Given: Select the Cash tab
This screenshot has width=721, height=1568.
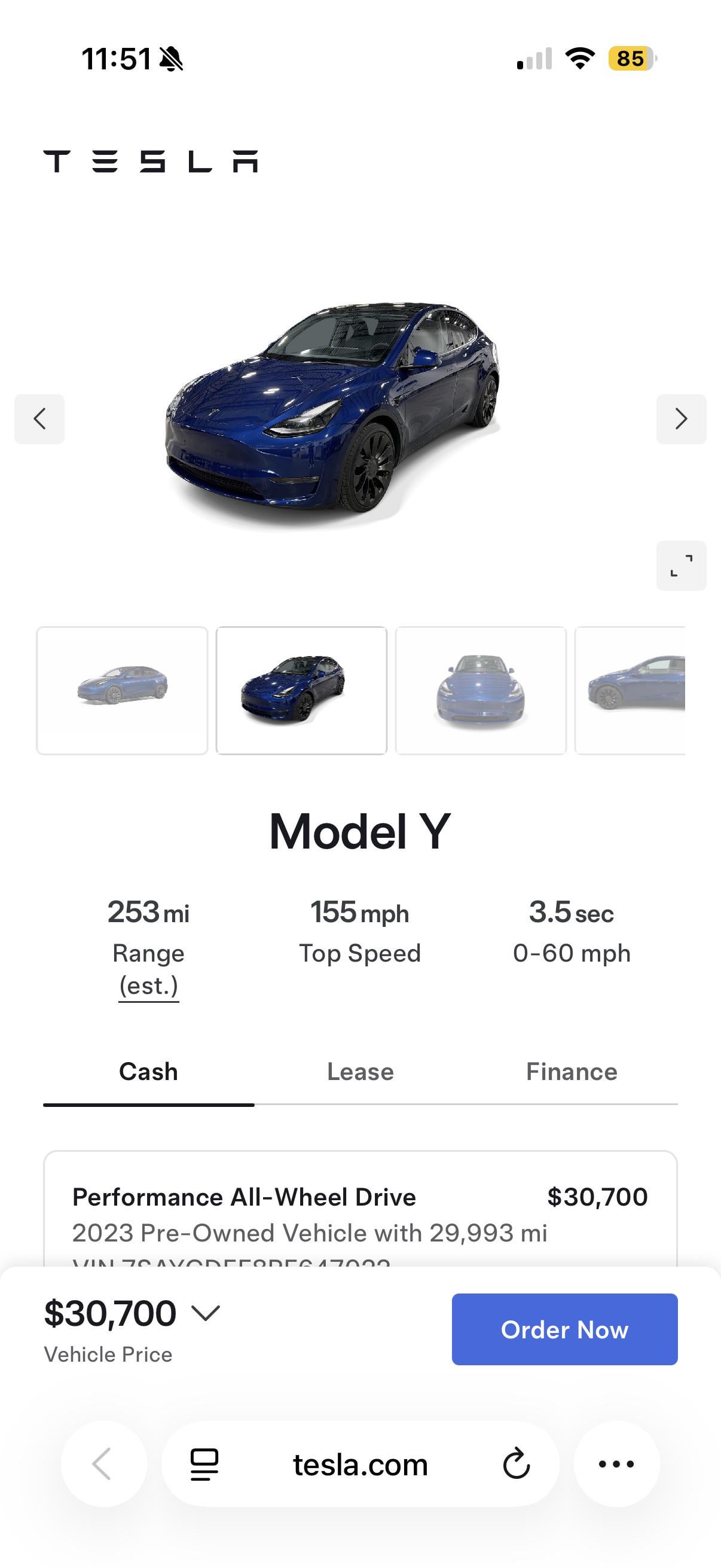Looking at the screenshot, I should point(148,1072).
